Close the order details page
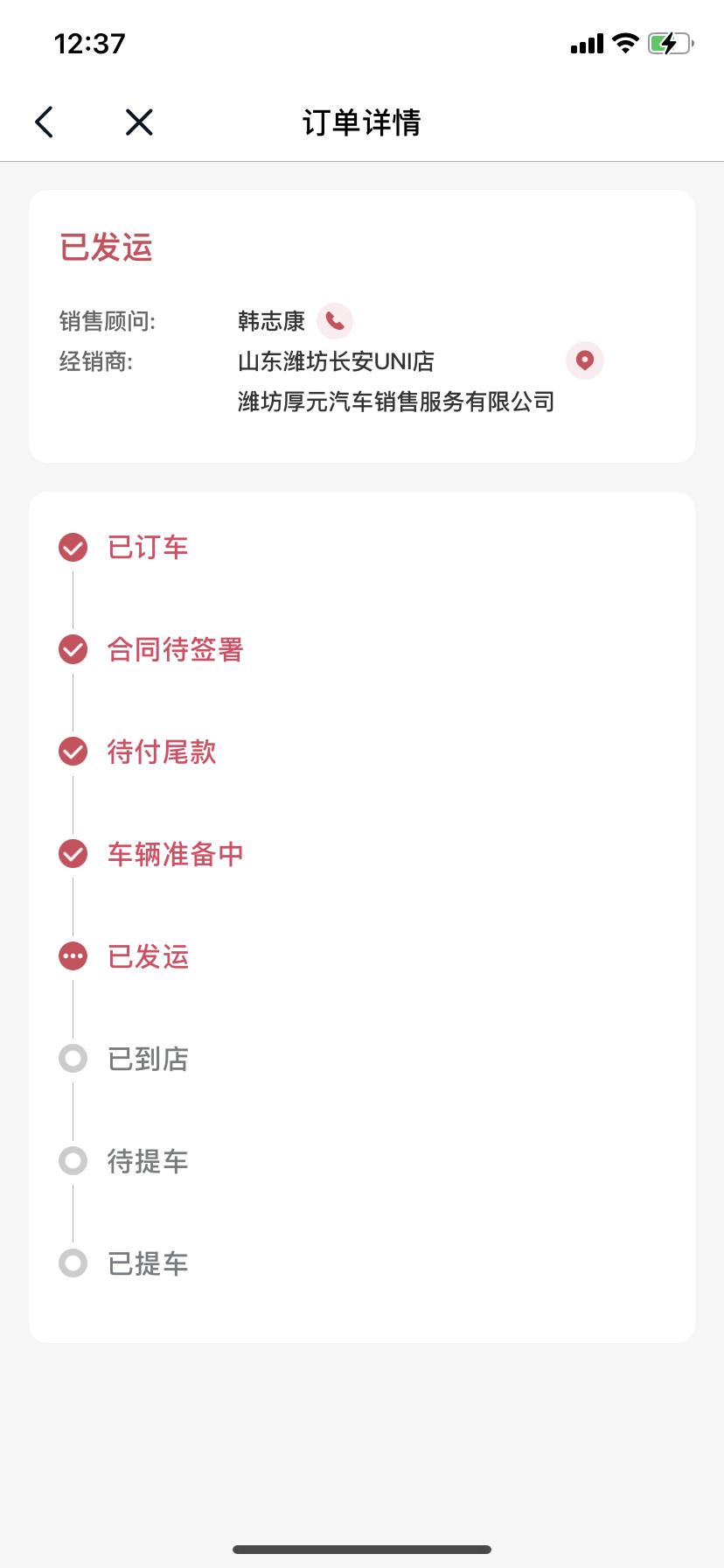 coord(139,122)
